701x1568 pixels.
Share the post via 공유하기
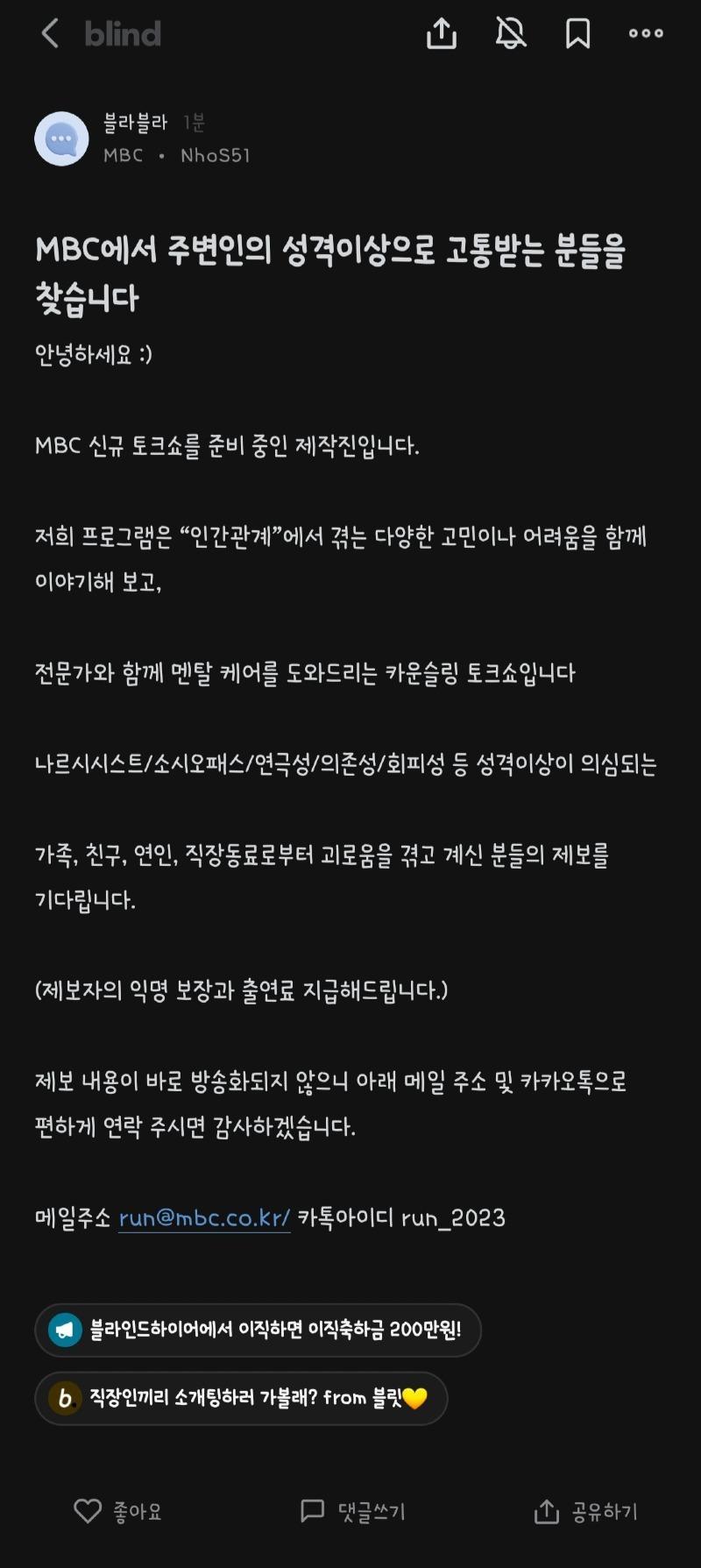pyautogui.click(x=585, y=1511)
